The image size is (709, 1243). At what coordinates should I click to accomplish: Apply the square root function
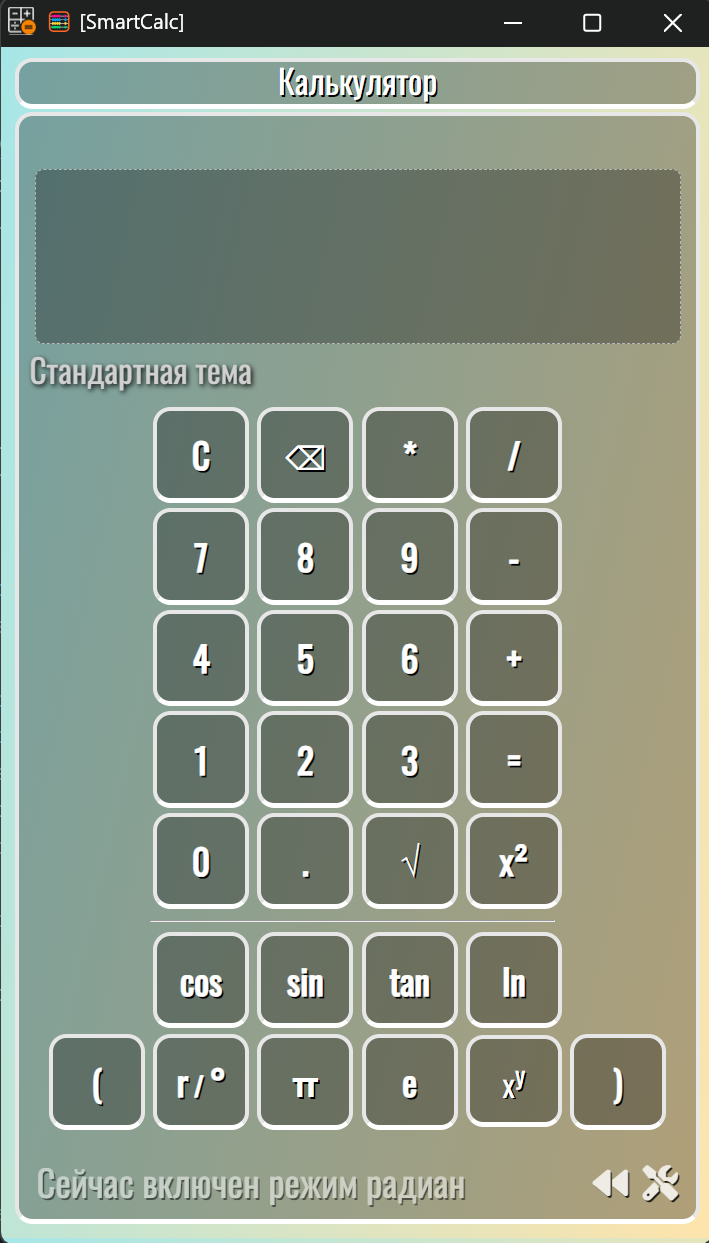409,861
